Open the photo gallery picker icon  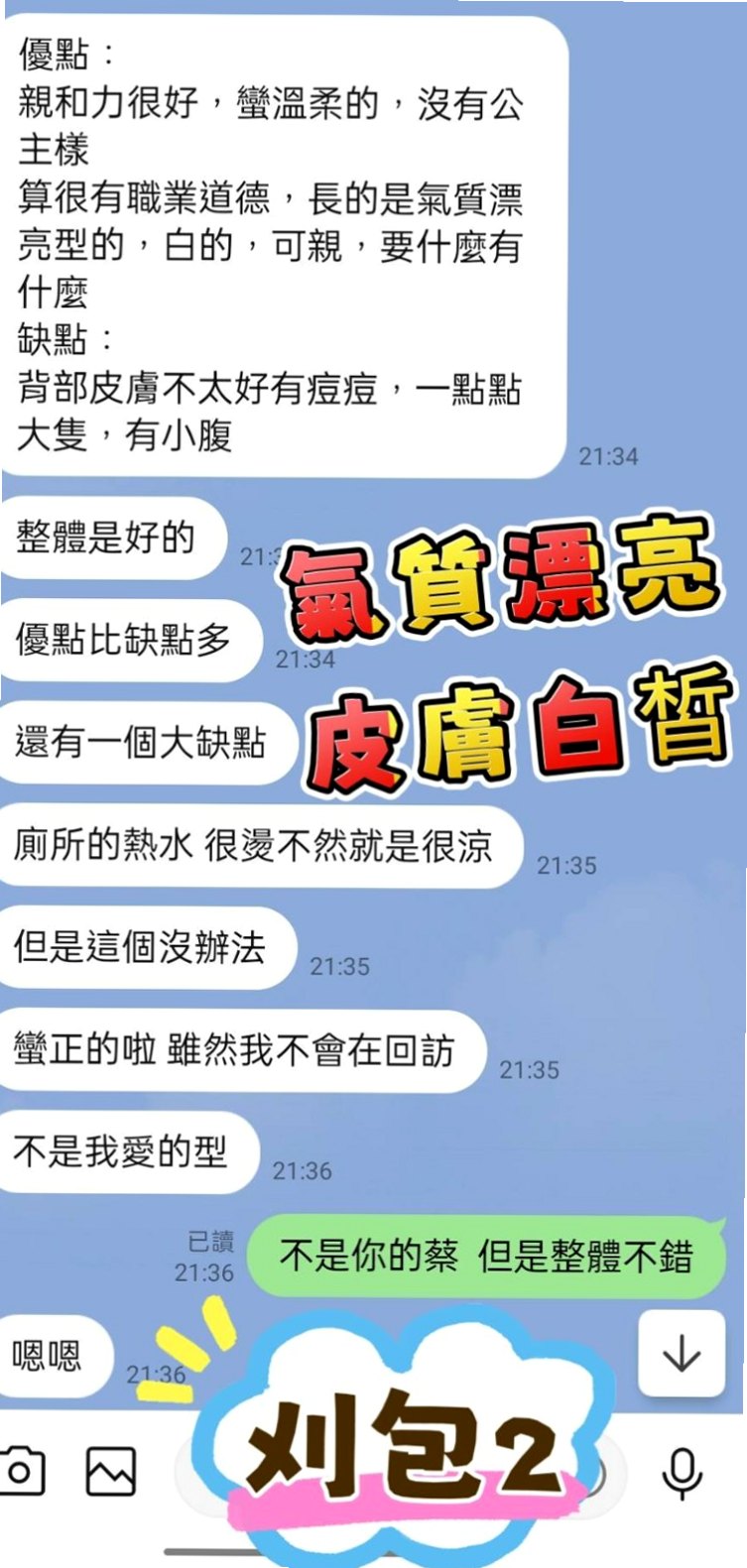click(111, 1472)
